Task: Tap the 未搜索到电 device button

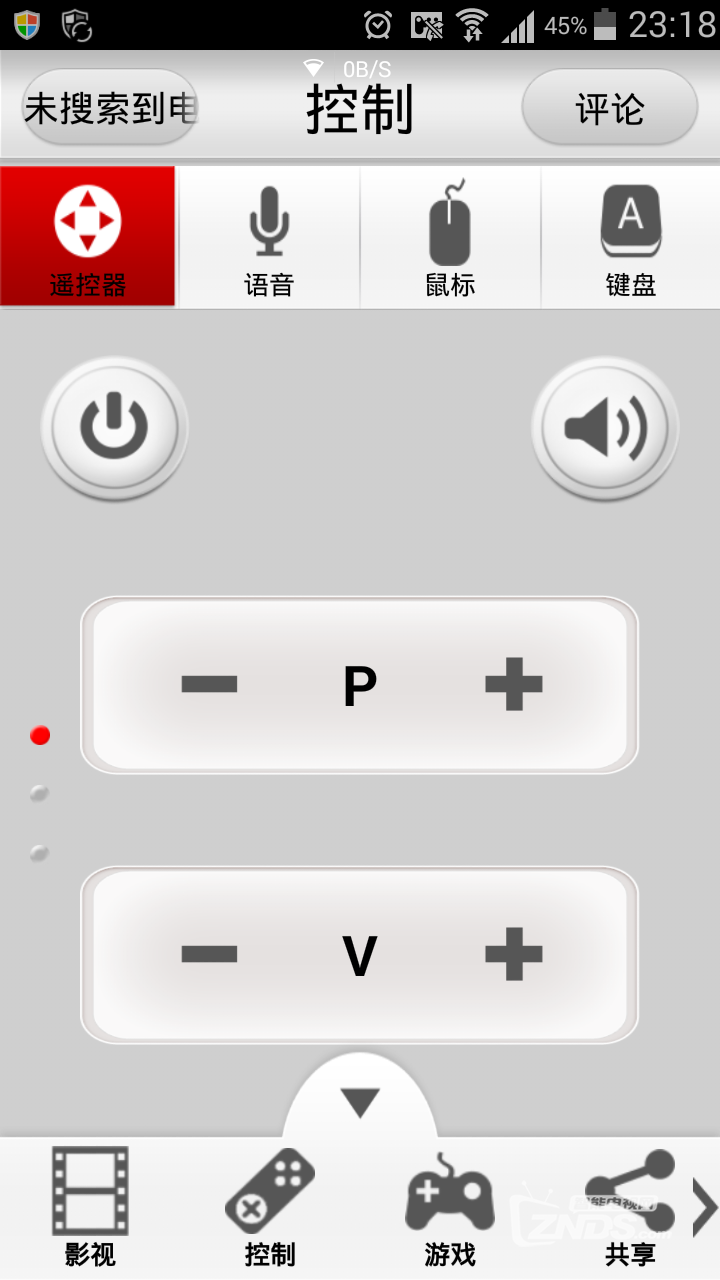Action: coord(110,108)
